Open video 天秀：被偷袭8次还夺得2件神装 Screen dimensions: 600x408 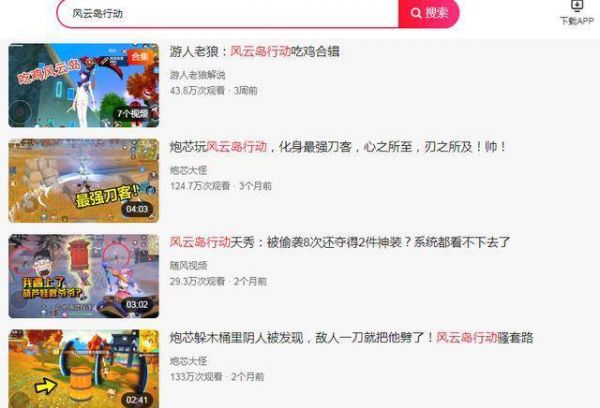340,242
